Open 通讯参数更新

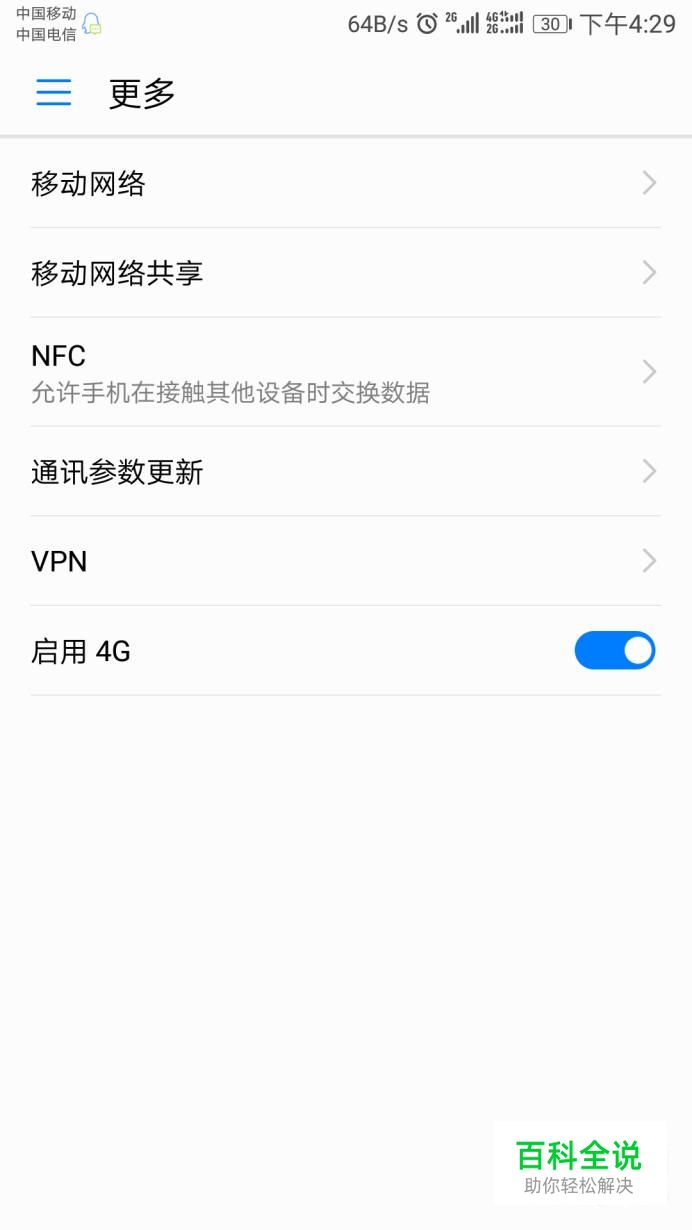click(x=345, y=472)
